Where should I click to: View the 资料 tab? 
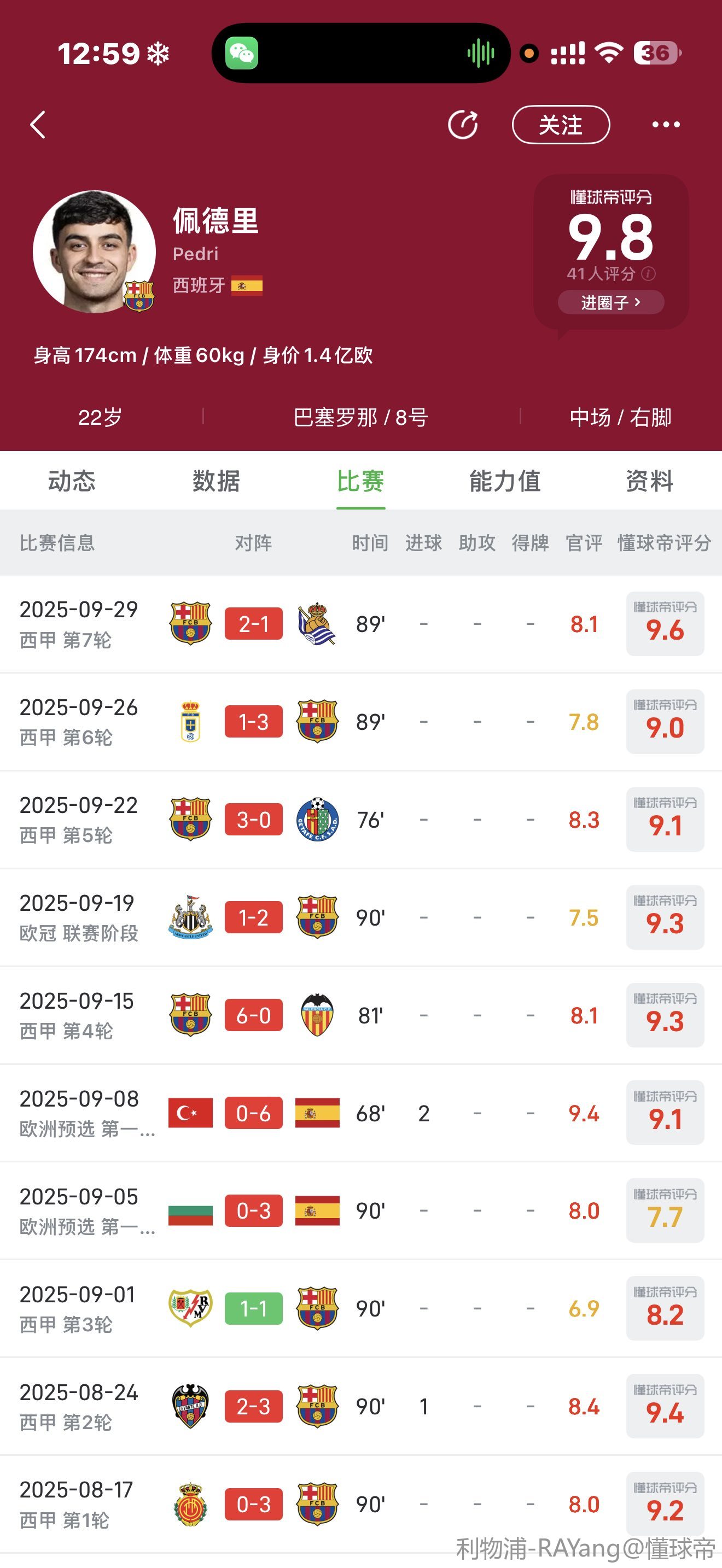pos(649,481)
